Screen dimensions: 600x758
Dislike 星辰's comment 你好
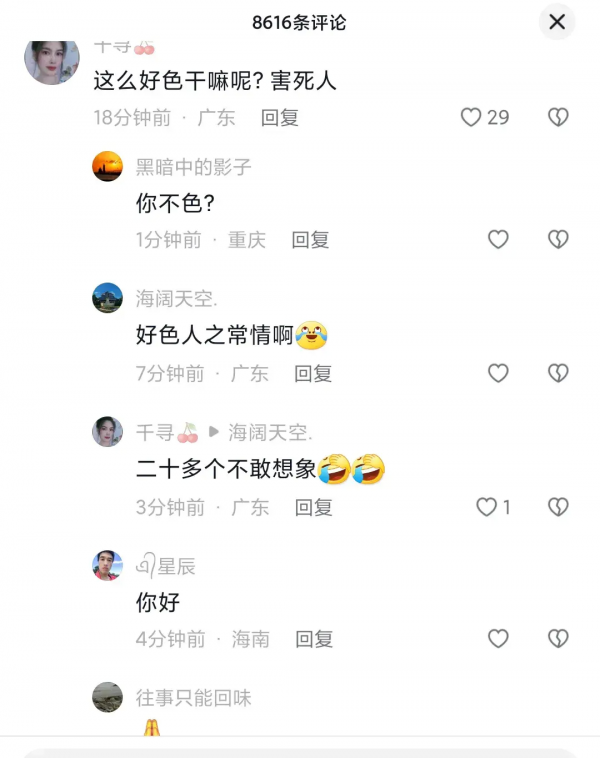[x=558, y=639]
